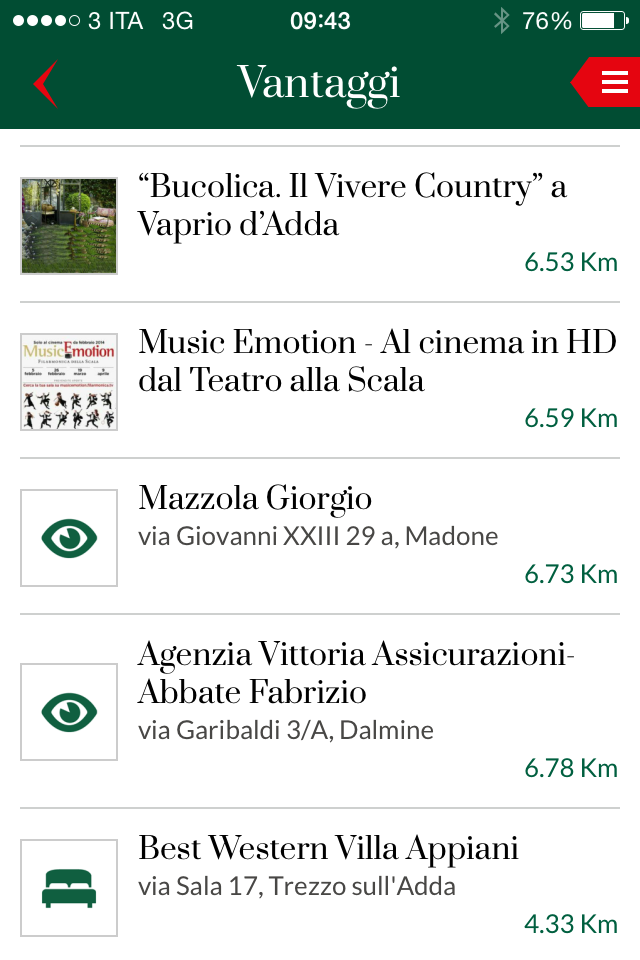View Music Emotion cinema offer
The width and height of the screenshot is (640, 960).
tap(376, 362)
